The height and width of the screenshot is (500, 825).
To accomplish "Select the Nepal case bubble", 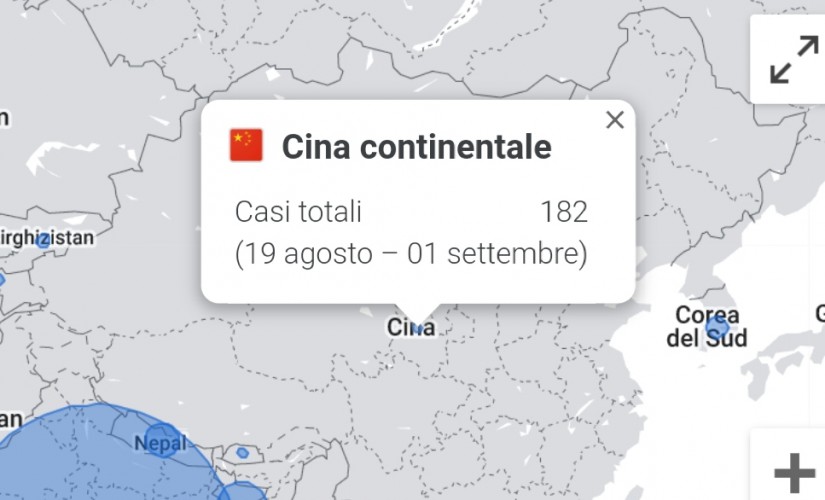I will click(x=163, y=440).
